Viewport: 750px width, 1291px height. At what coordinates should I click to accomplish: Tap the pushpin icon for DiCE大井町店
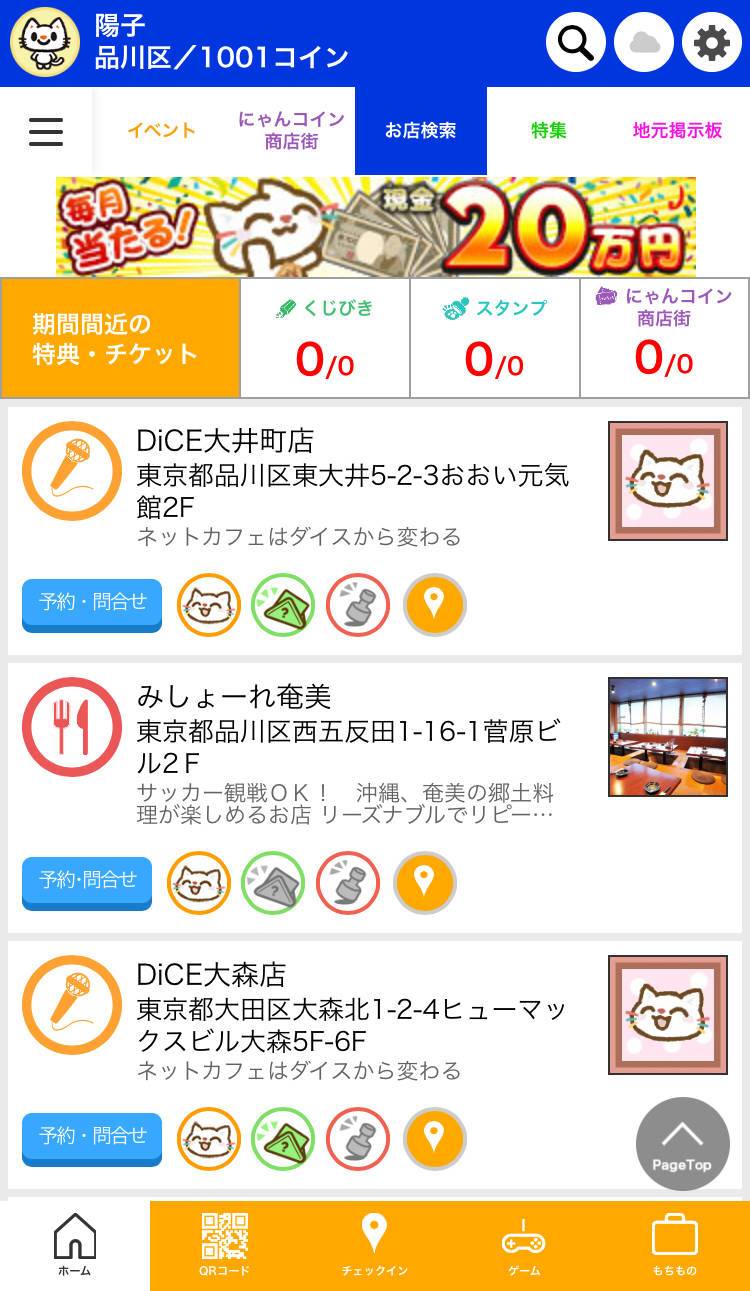[x=357, y=605]
